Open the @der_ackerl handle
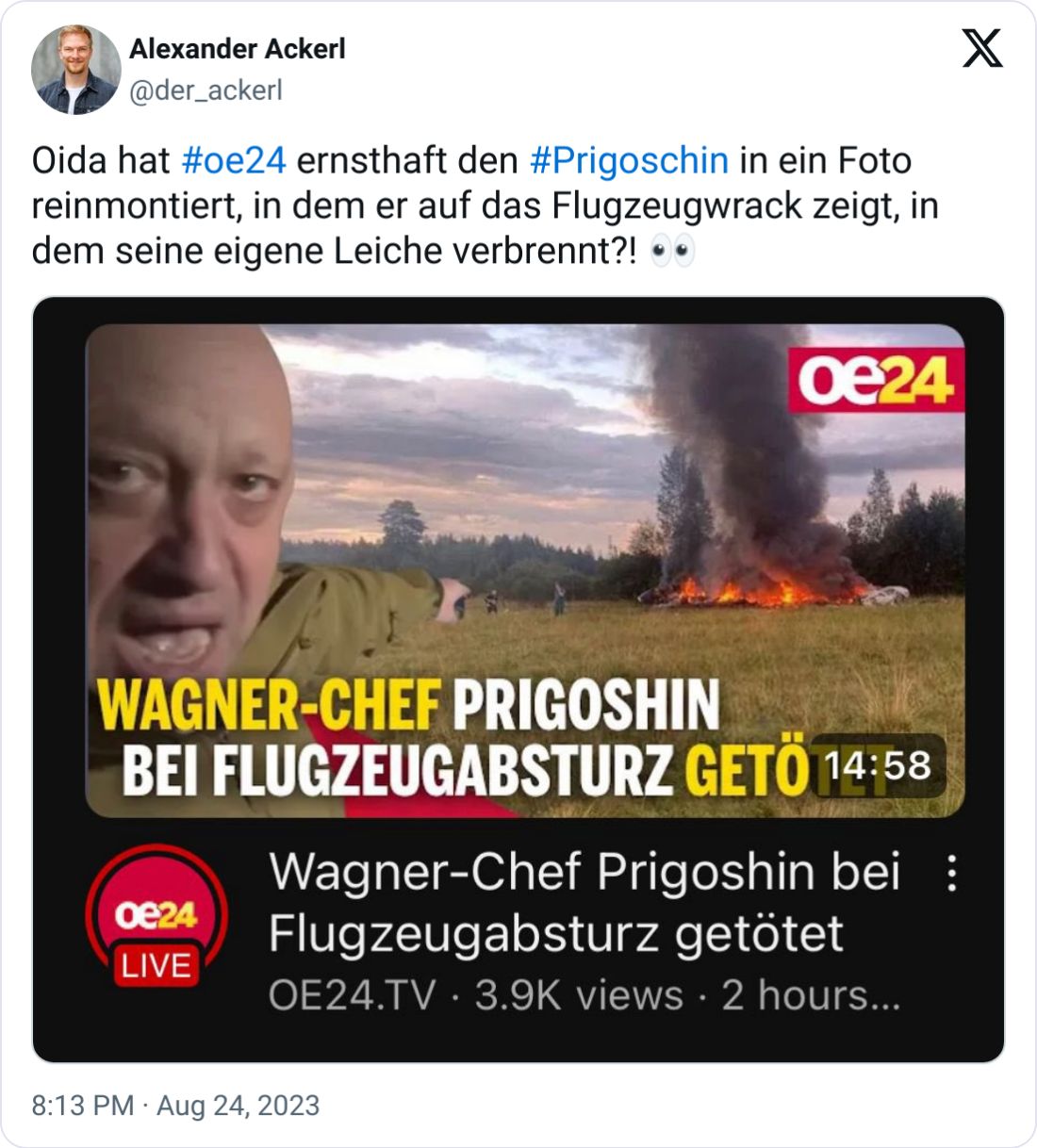The width and height of the screenshot is (1037, 1148). [205, 90]
